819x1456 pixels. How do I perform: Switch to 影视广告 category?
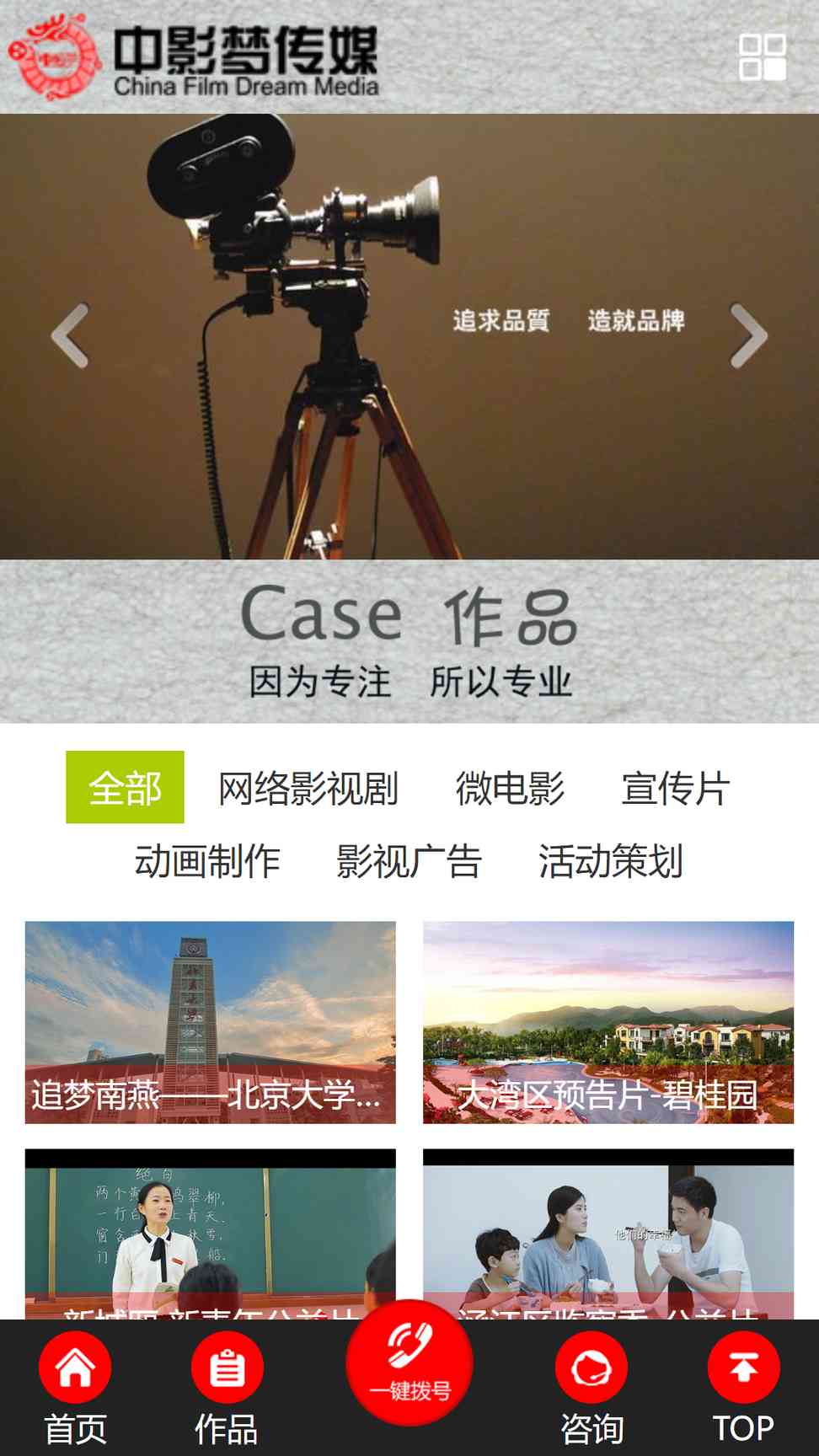pyautogui.click(x=409, y=861)
